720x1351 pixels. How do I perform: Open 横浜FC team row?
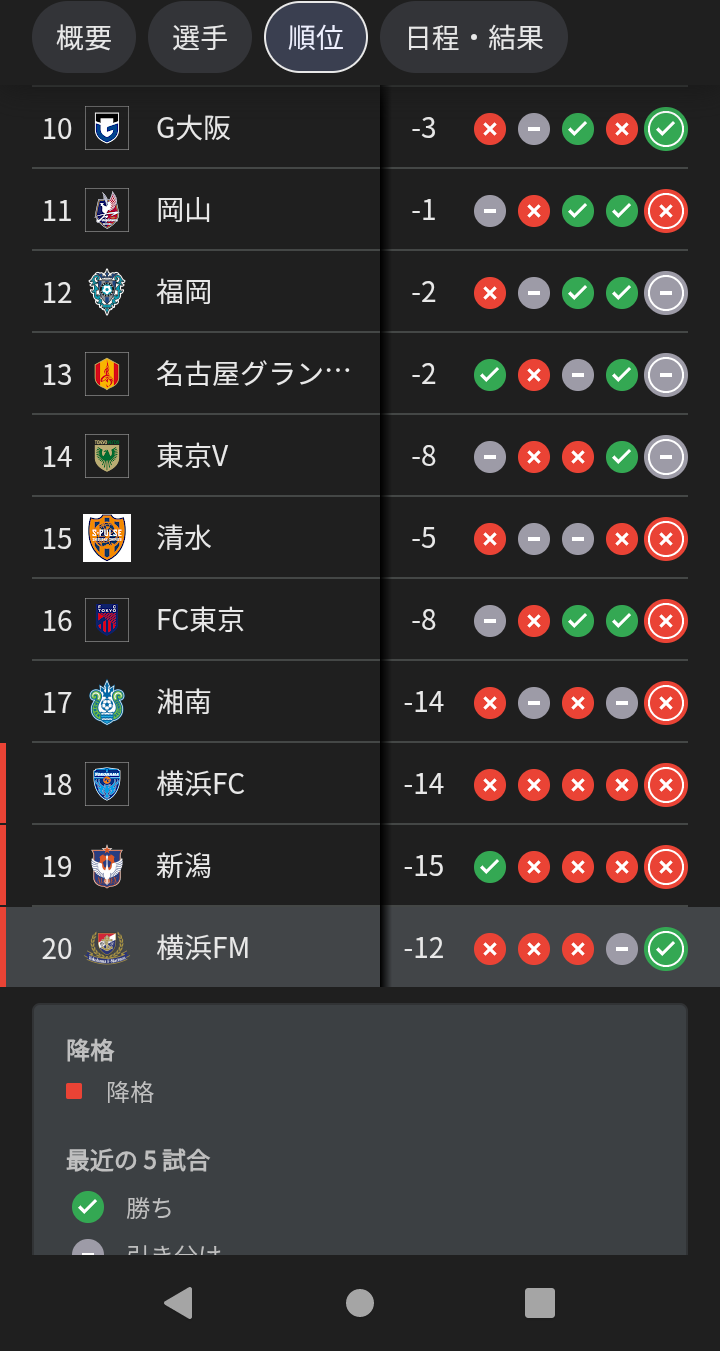(360, 784)
